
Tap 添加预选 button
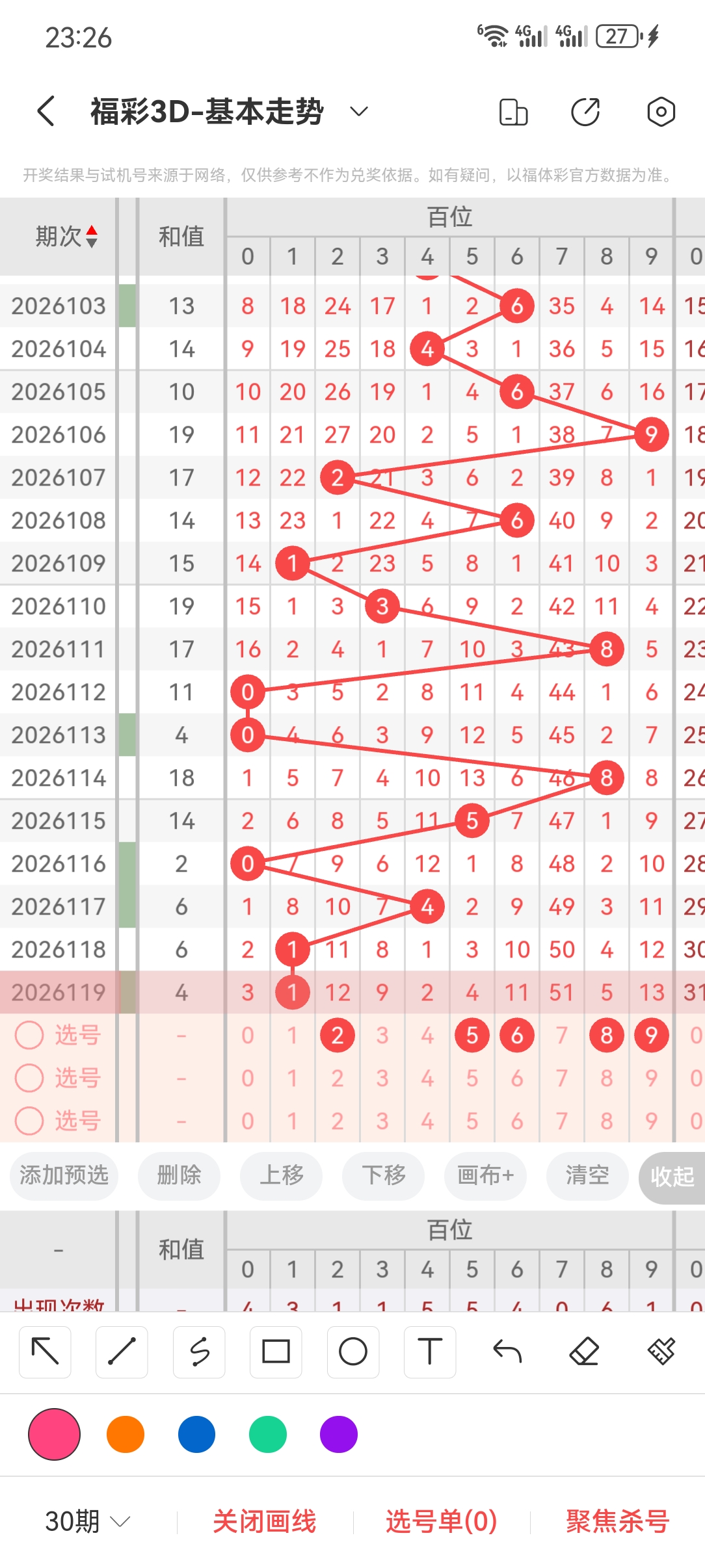tap(64, 1175)
